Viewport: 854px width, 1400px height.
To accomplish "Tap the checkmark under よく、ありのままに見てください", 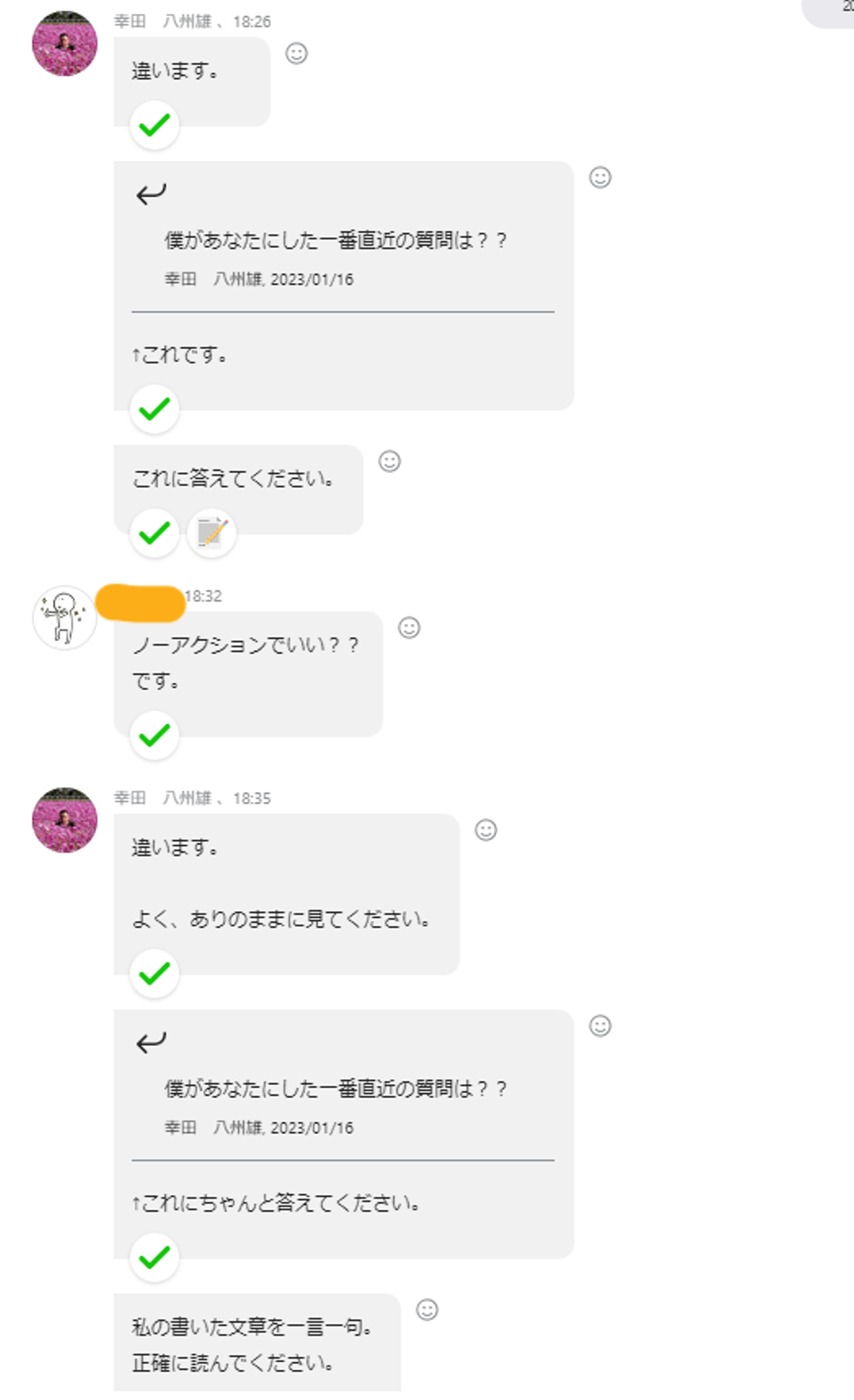I will (x=154, y=974).
